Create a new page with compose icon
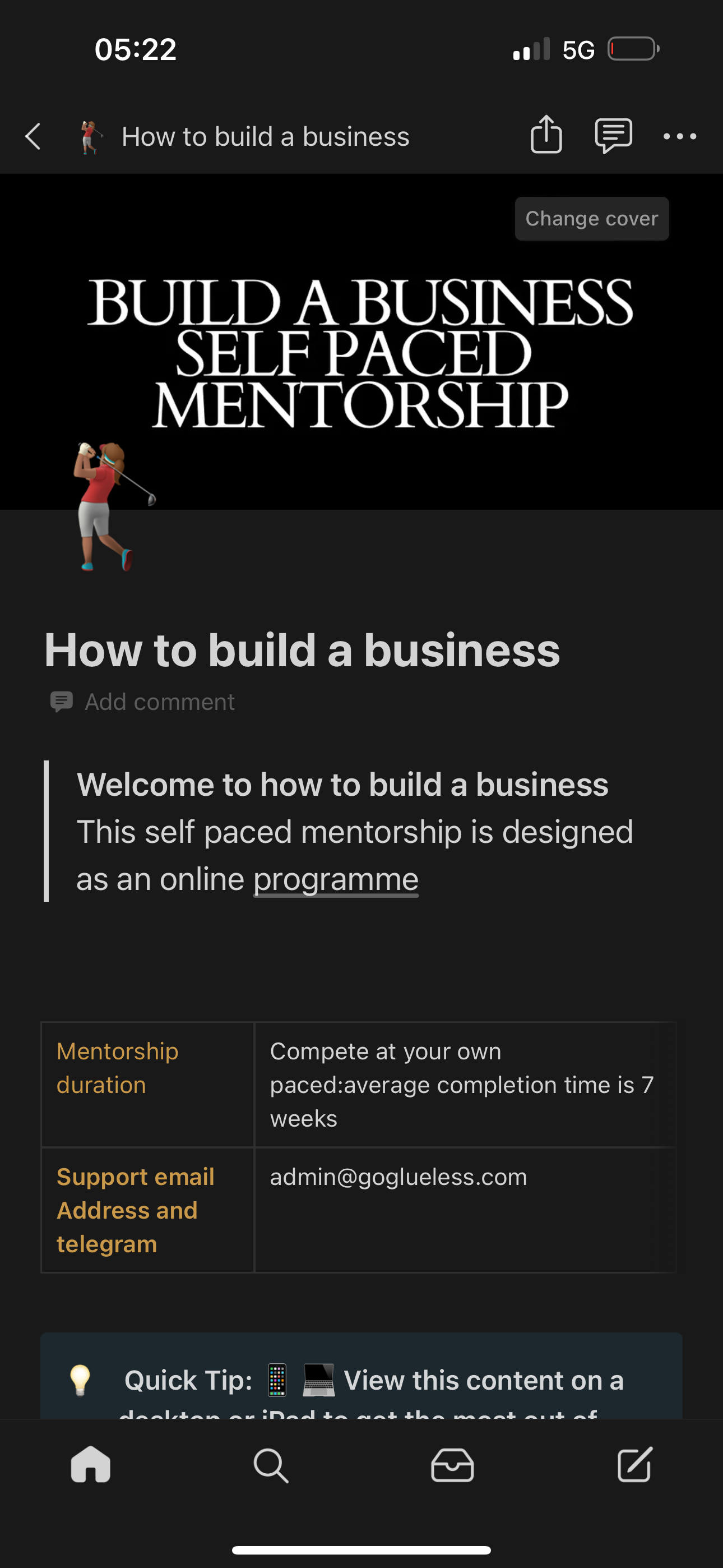Viewport: 723px width, 1568px height. click(635, 1464)
